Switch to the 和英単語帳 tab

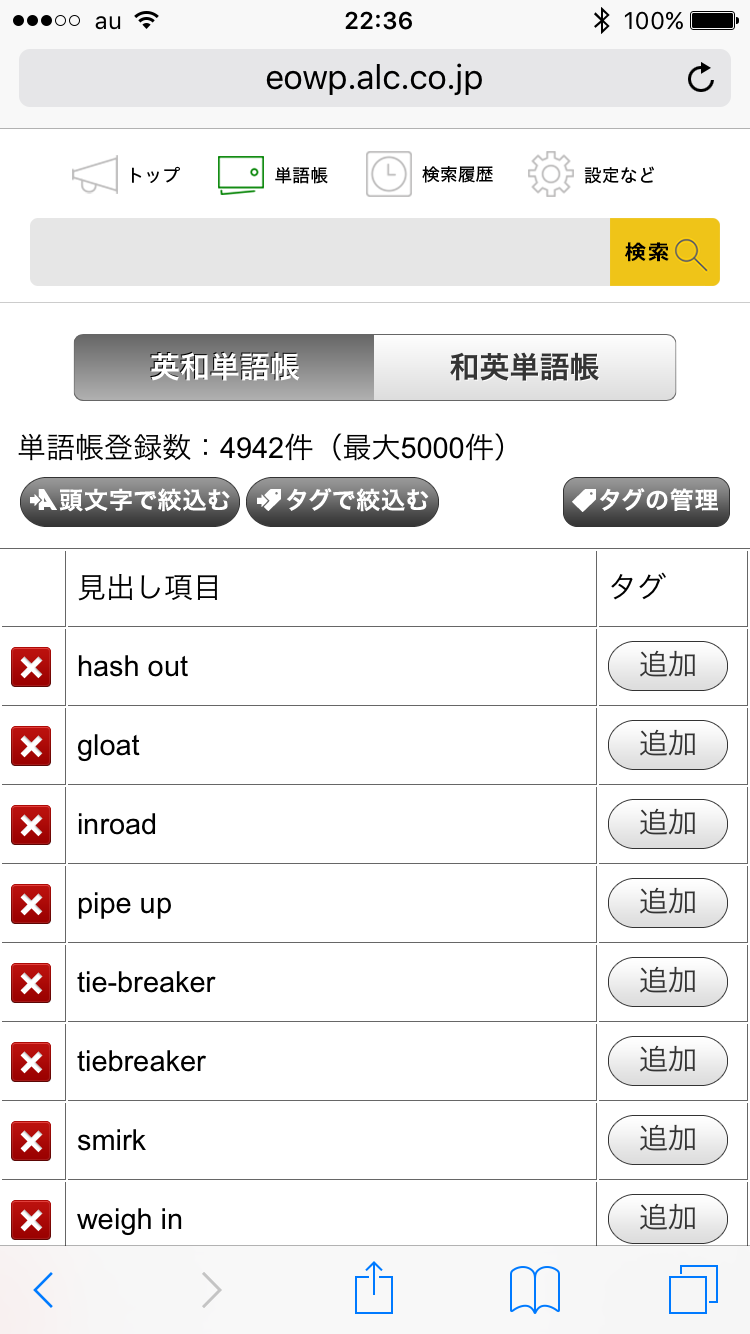click(x=524, y=367)
